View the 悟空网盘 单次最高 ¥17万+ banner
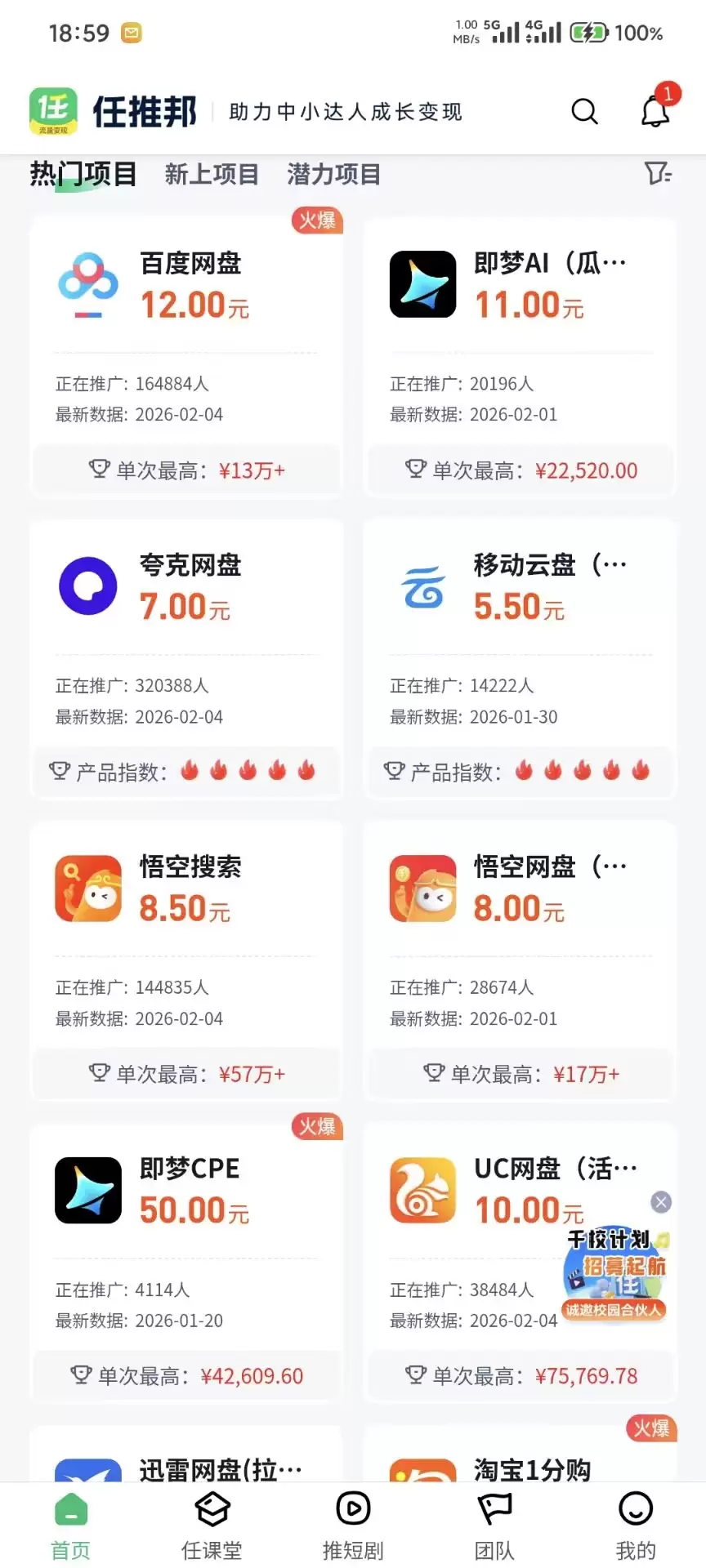The width and height of the screenshot is (706, 1568). pos(520,1074)
